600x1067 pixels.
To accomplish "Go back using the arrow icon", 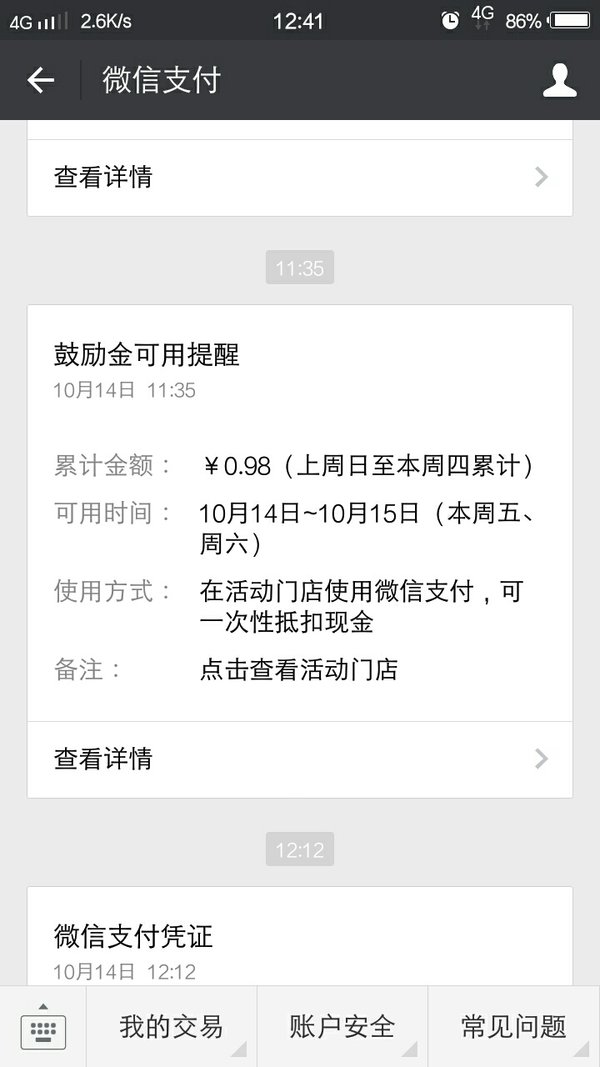I will point(41,80).
